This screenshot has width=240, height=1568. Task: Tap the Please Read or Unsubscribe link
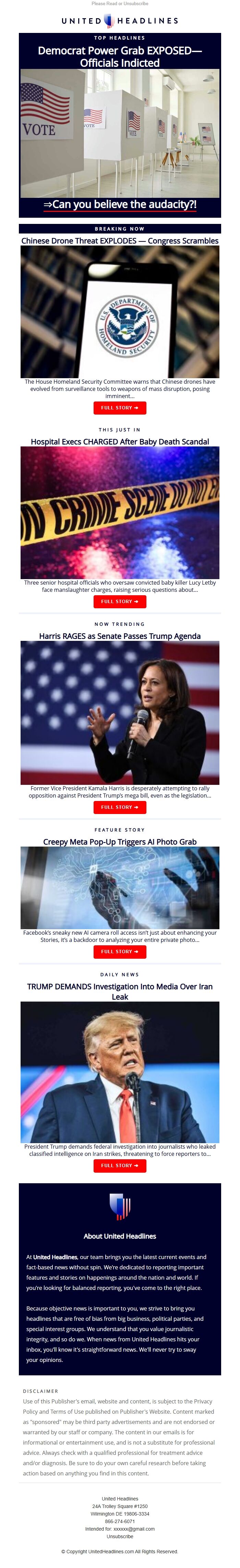[x=119, y=4]
